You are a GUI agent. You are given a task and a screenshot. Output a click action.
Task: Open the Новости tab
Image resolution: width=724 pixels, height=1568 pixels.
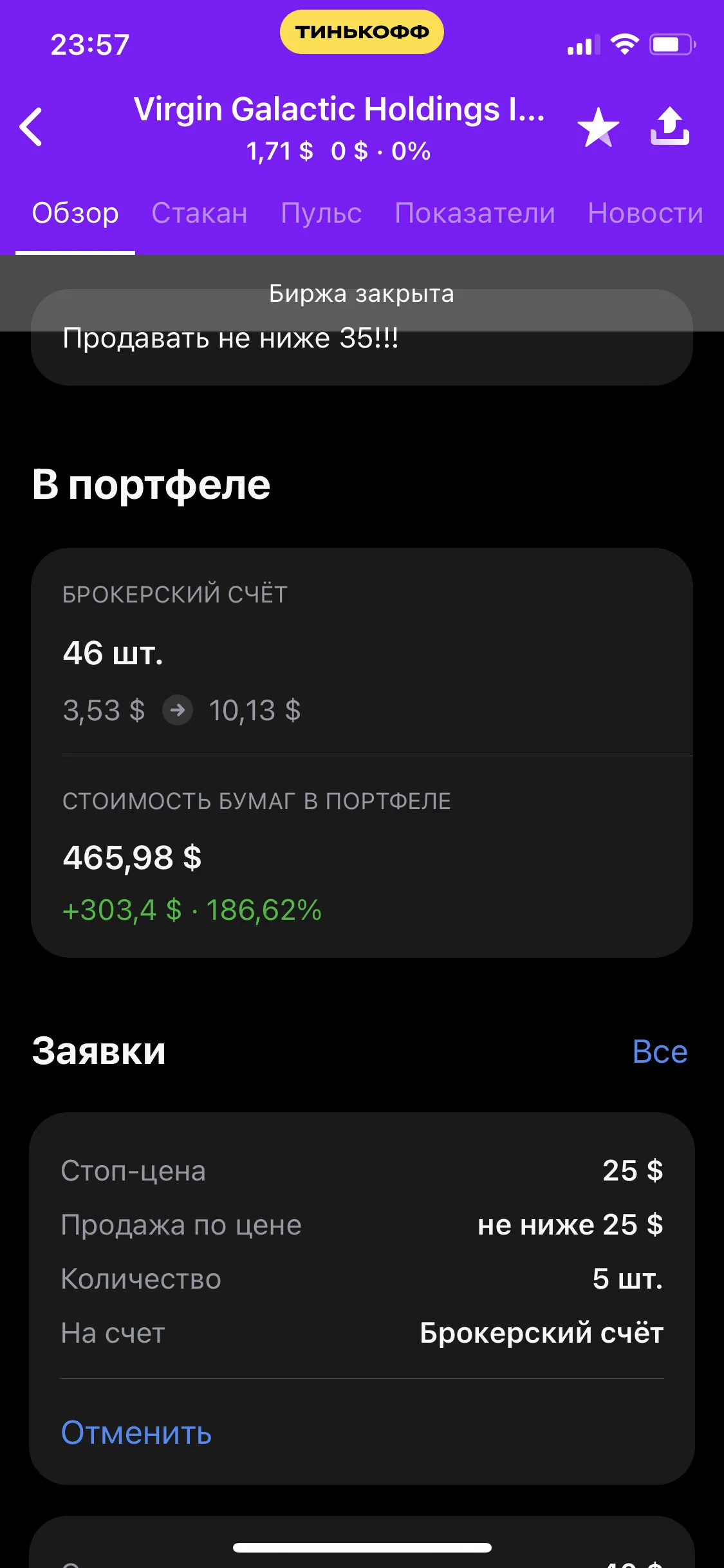645,213
